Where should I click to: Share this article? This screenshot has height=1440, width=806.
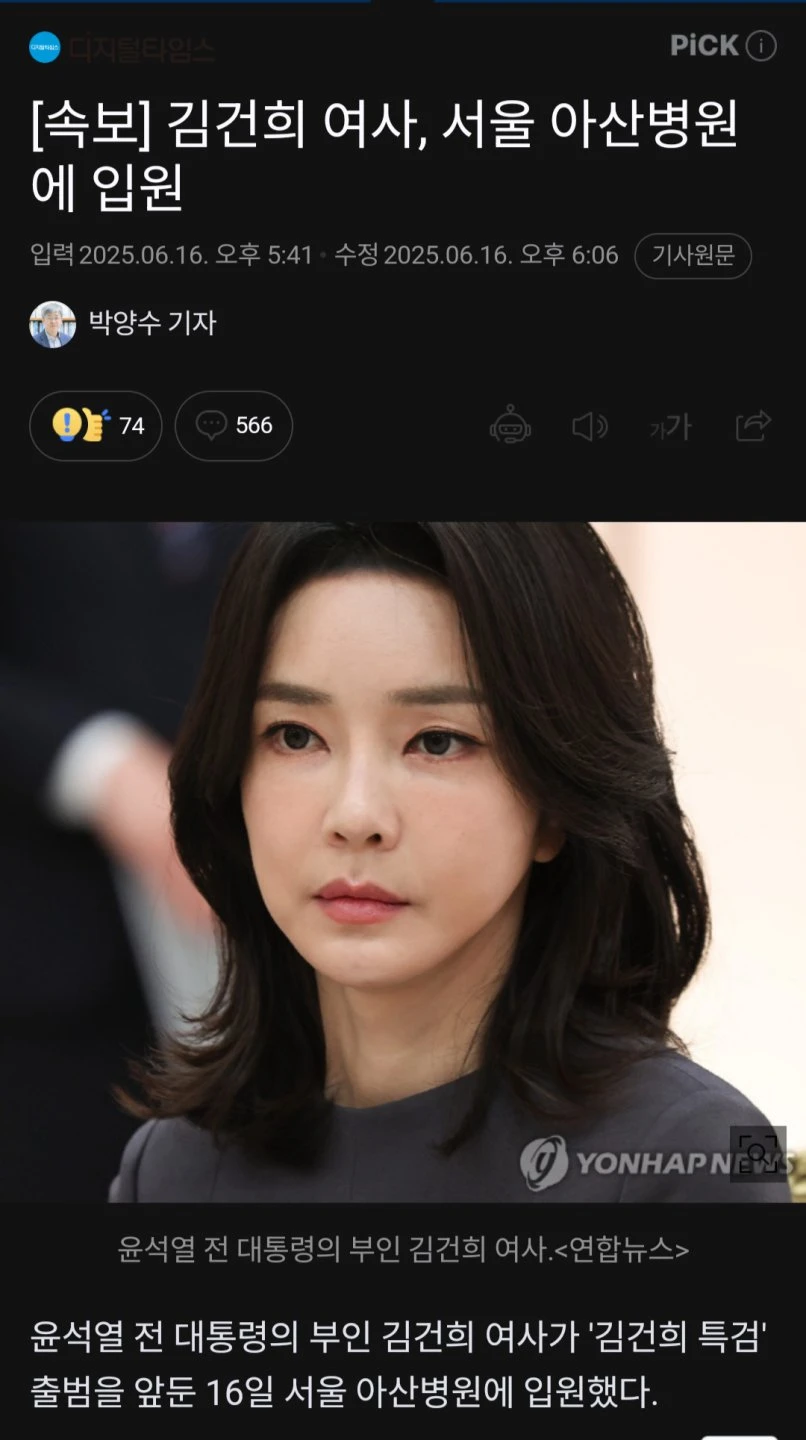[753, 426]
